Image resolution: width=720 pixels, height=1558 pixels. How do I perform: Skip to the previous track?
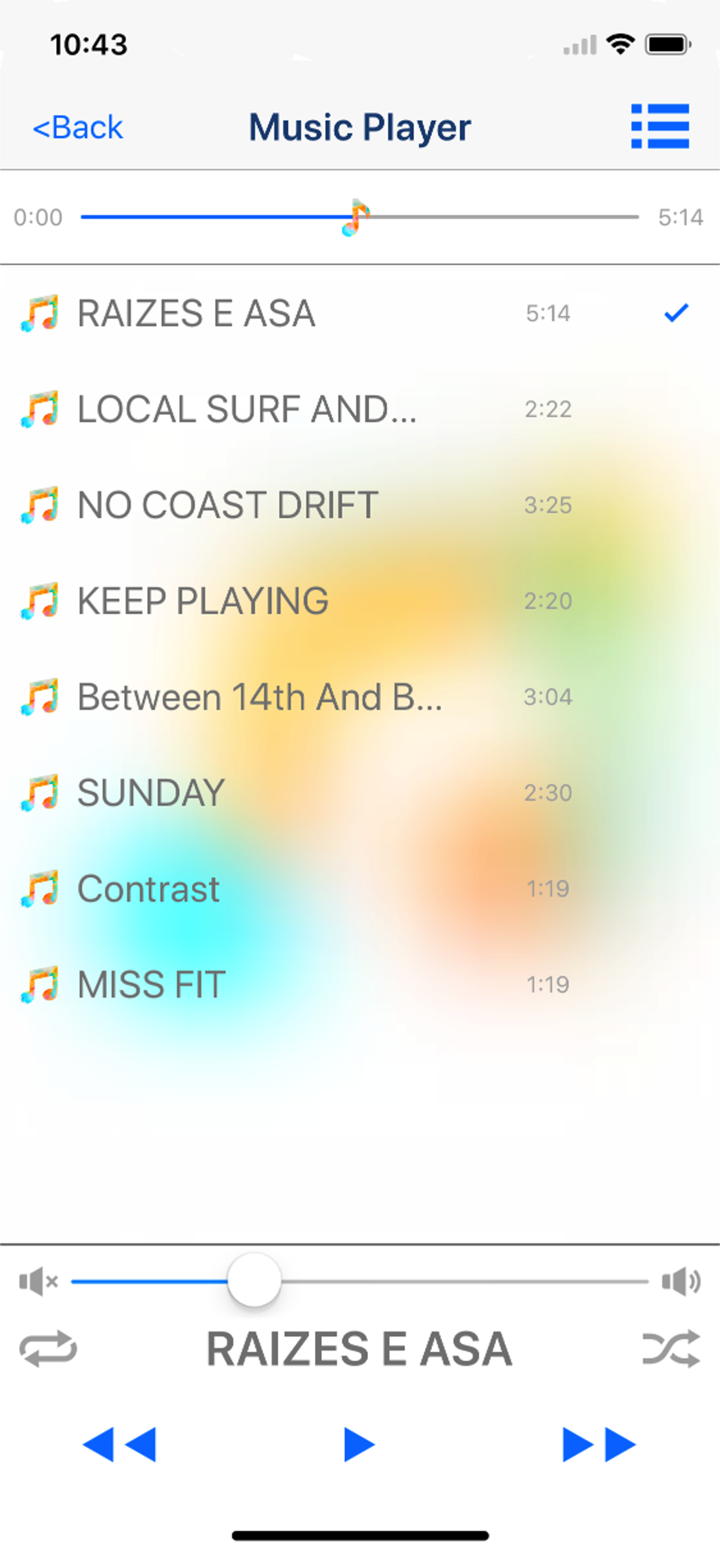(x=119, y=1445)
